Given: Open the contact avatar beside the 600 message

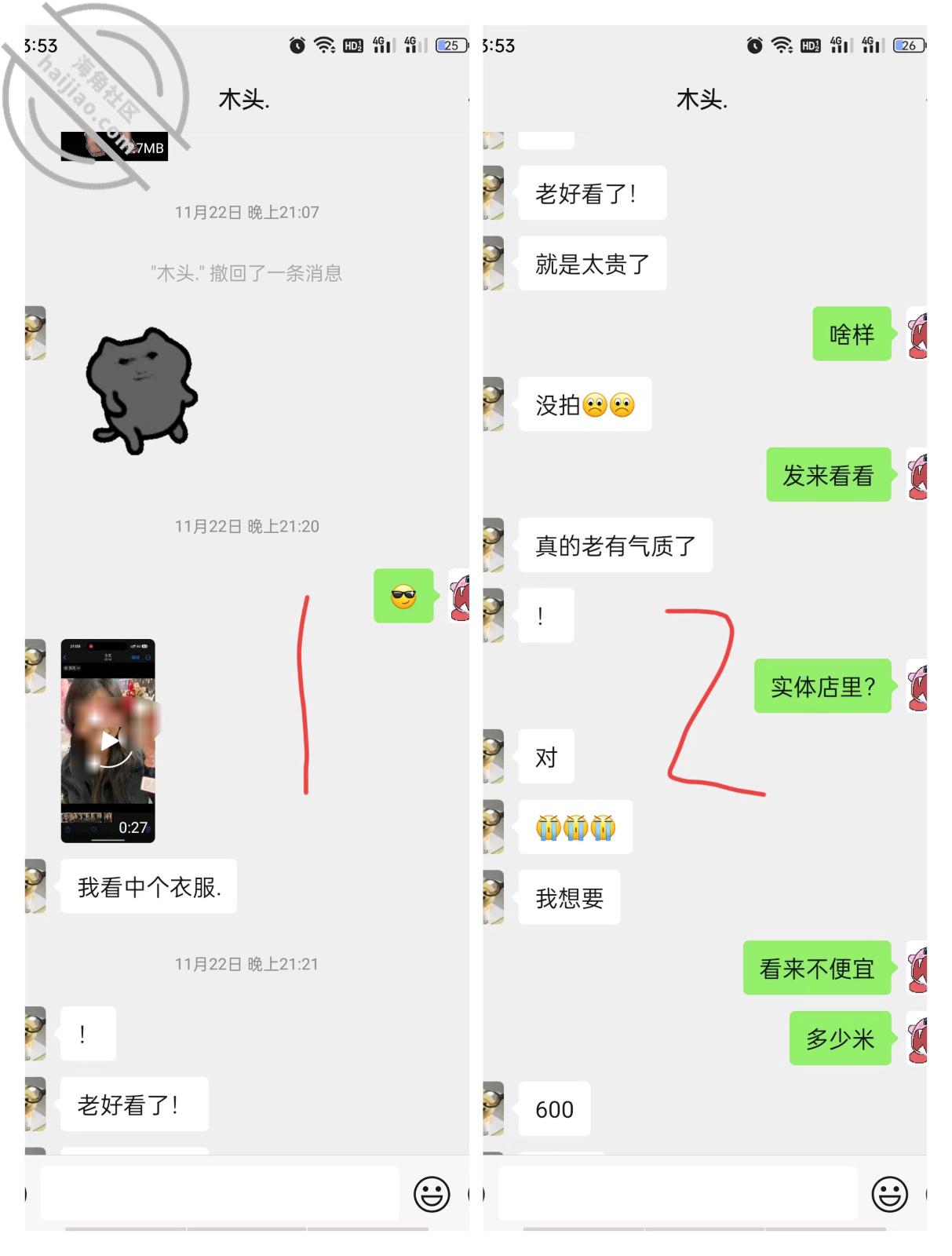Looking at the screenshot, I should 493,1107.
